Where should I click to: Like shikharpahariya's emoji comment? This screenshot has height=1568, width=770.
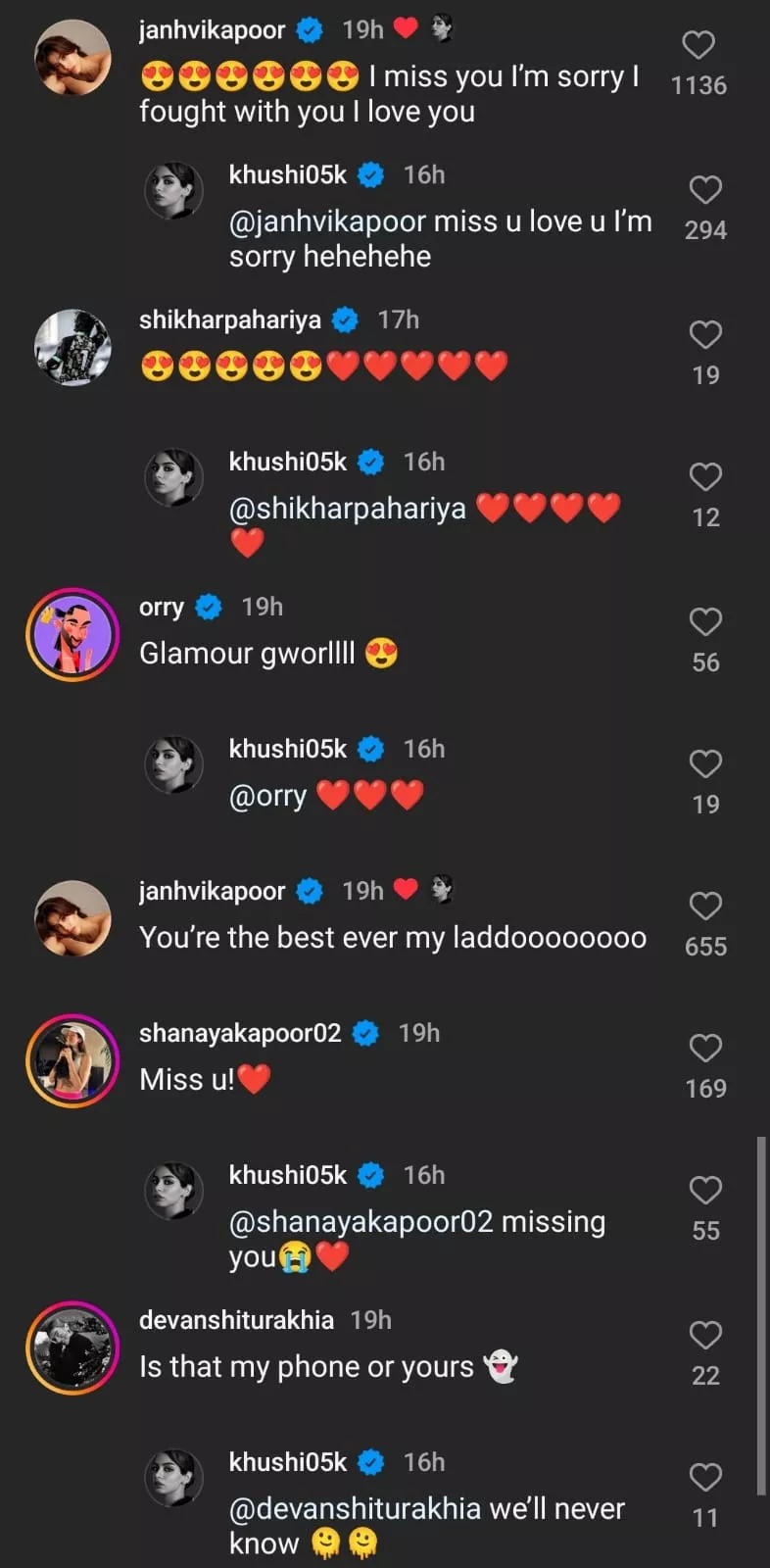click(705, 335)
